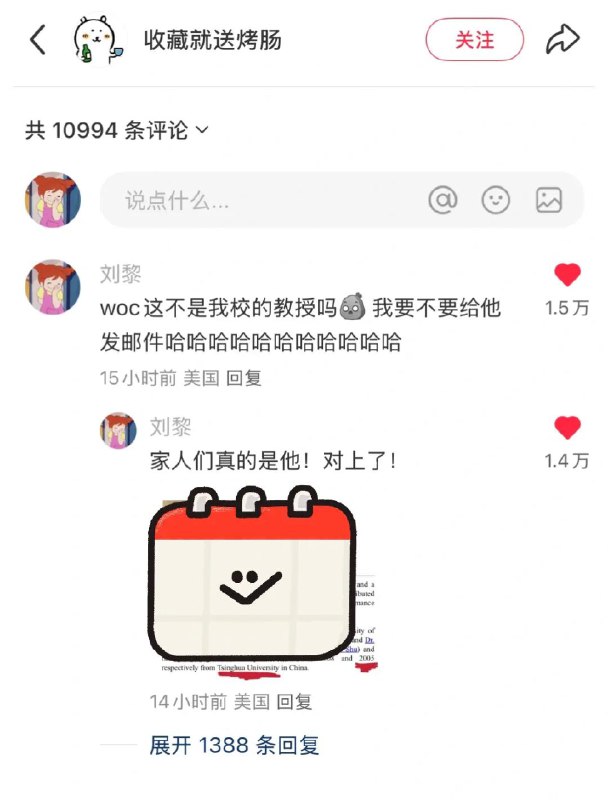View 刘黎's profile from the top comment avatar

point(52,288)
